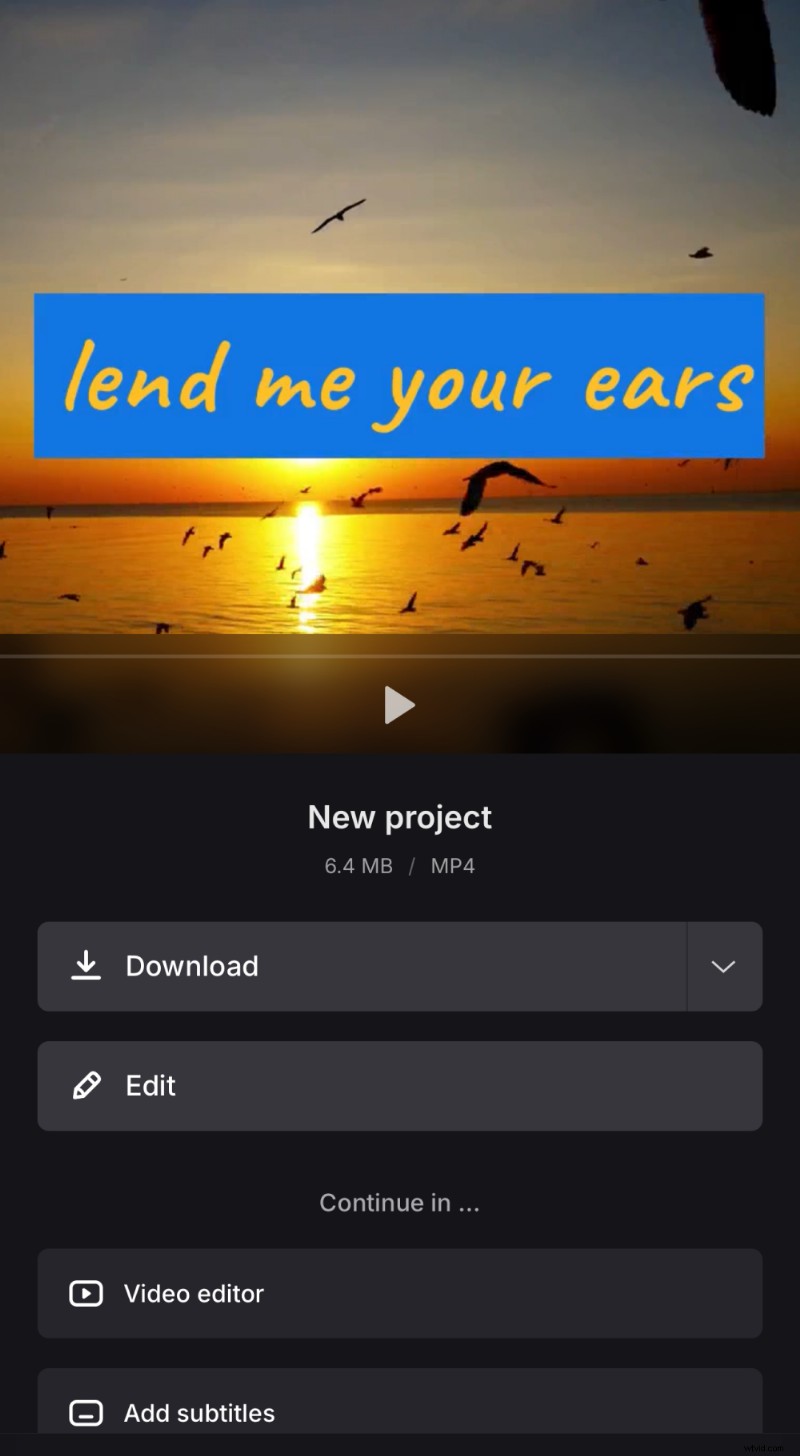Click the Download button

360,966
